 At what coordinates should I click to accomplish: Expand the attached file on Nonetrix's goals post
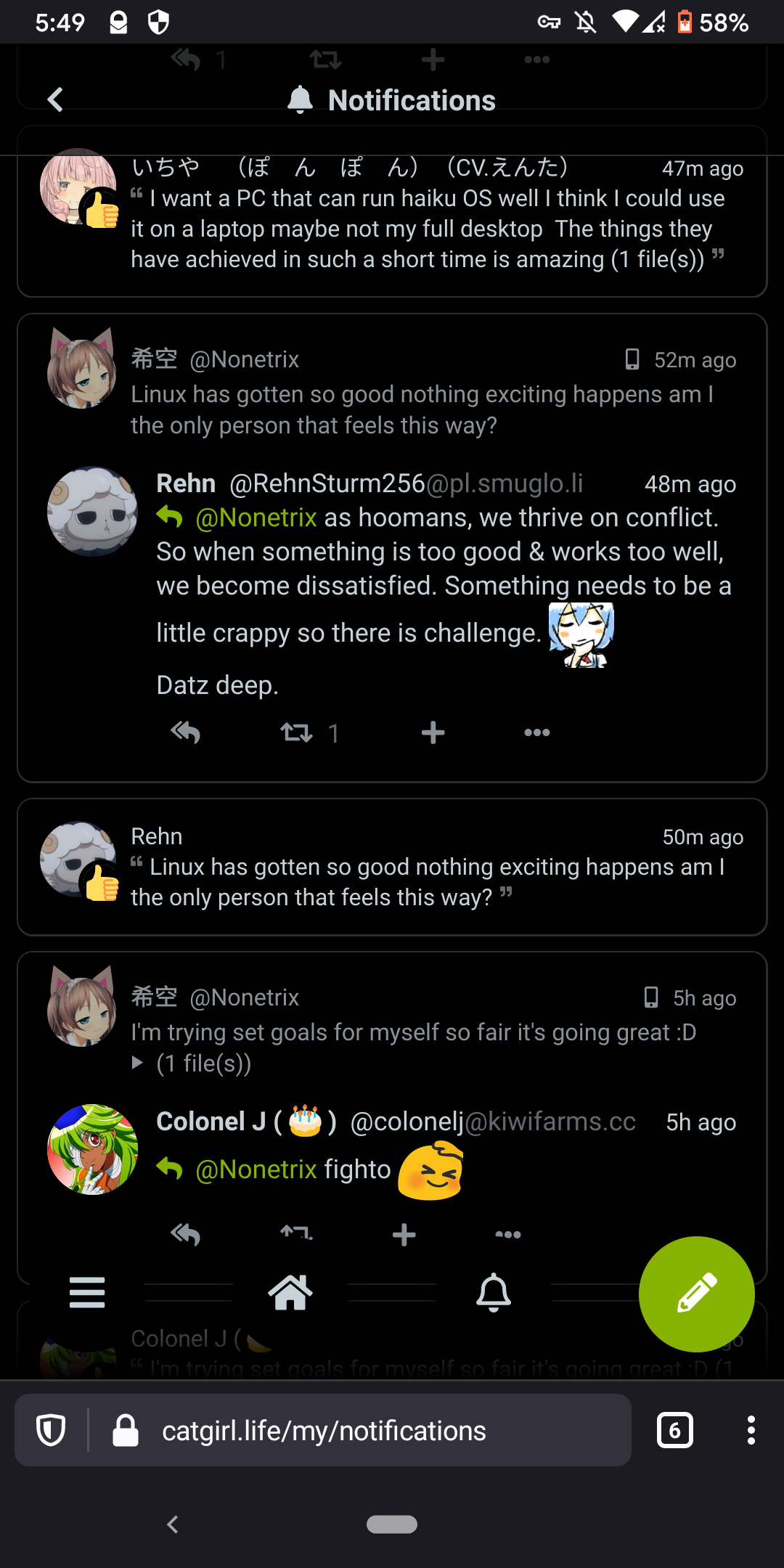pos(138,1063)
